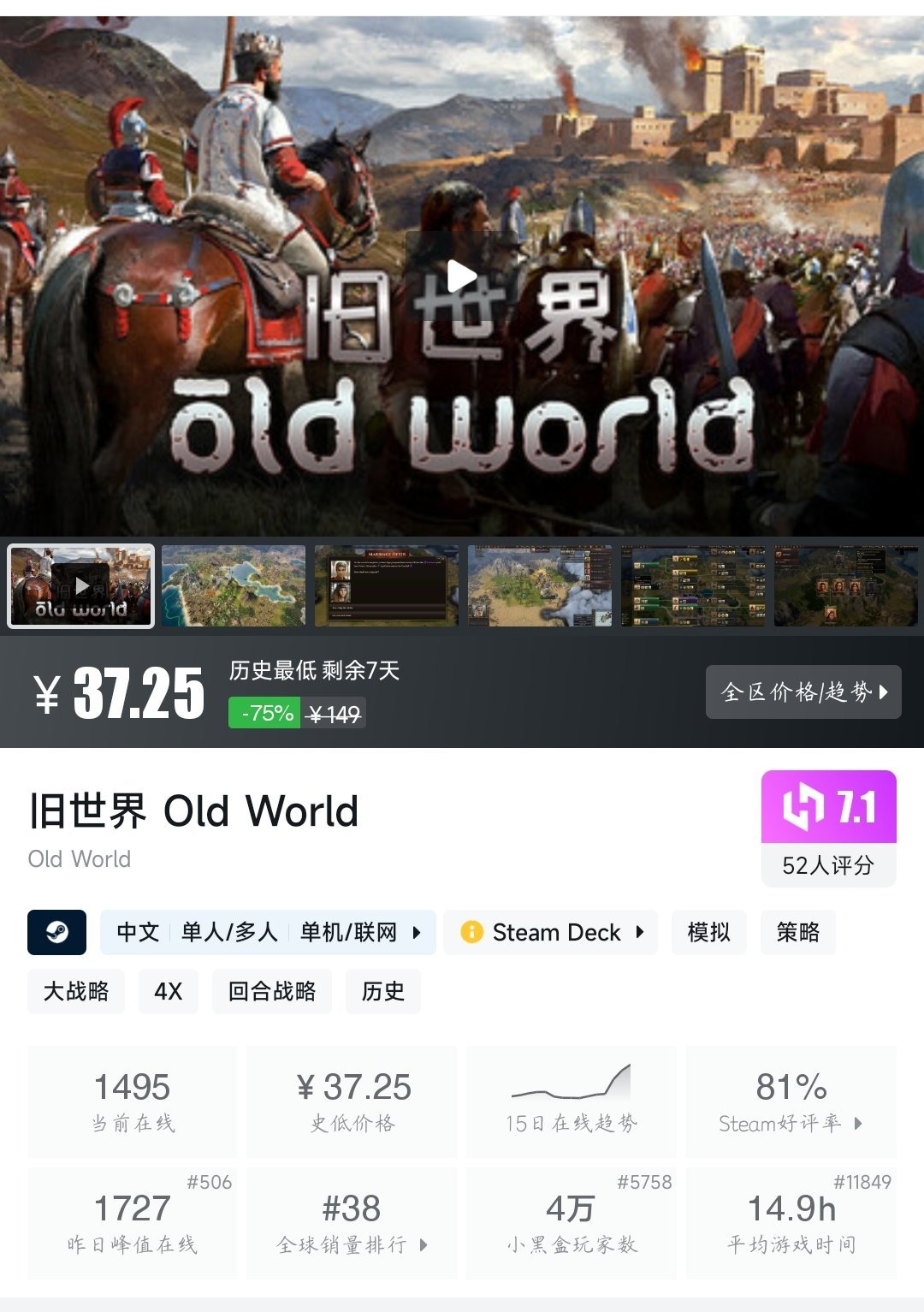The image size is (924, 1312).
Task: Select the 4X tag chip
Action: (x=169, y=991)
